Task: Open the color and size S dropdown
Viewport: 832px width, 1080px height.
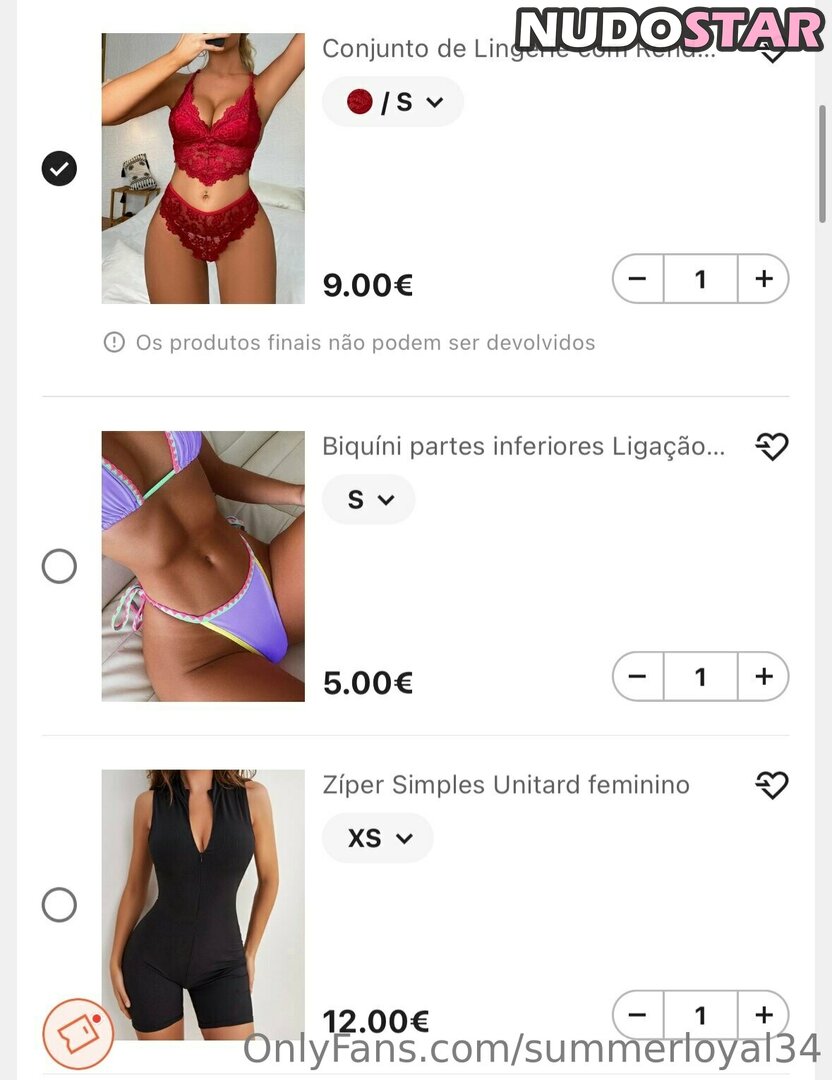Action: coord(393,102)
